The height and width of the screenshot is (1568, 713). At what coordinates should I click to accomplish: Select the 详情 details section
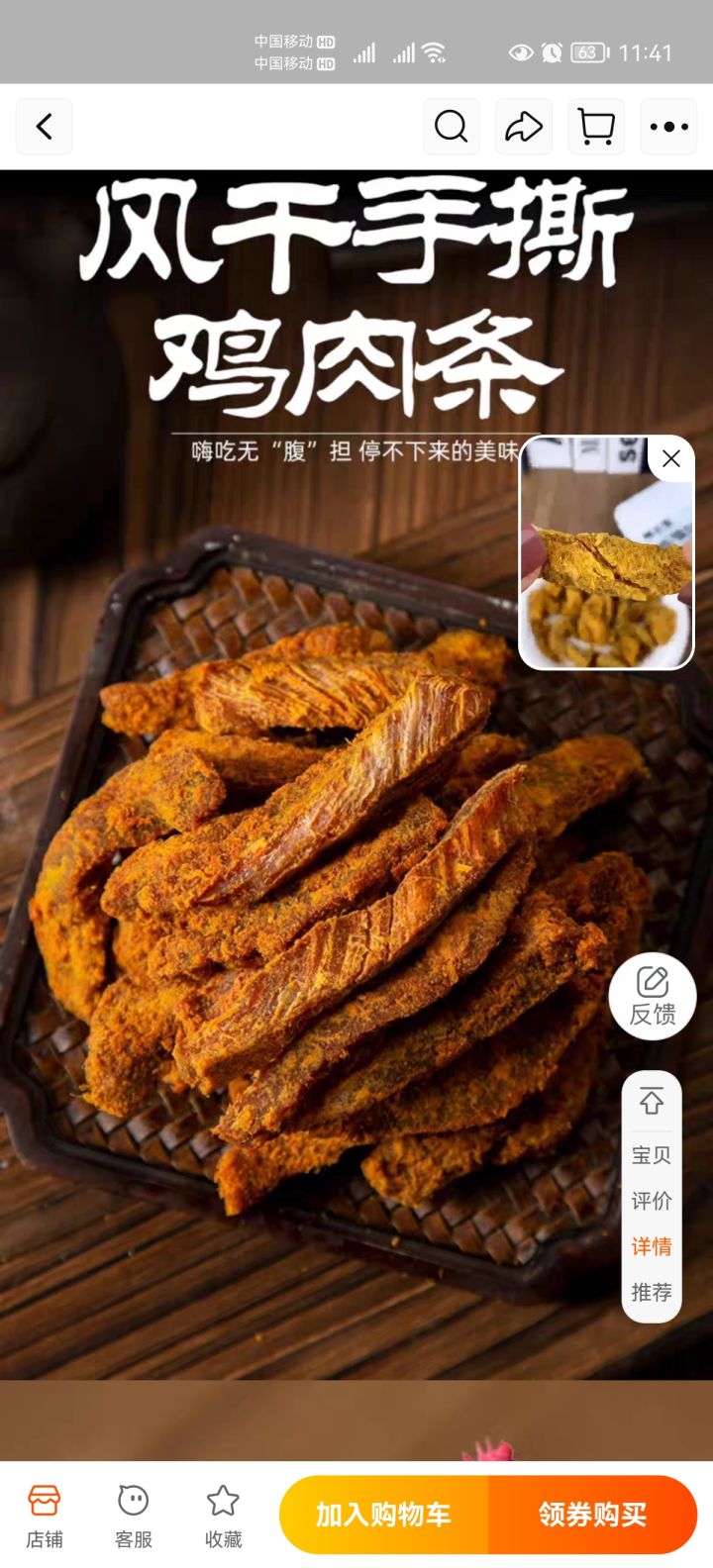coord(652,1246)
